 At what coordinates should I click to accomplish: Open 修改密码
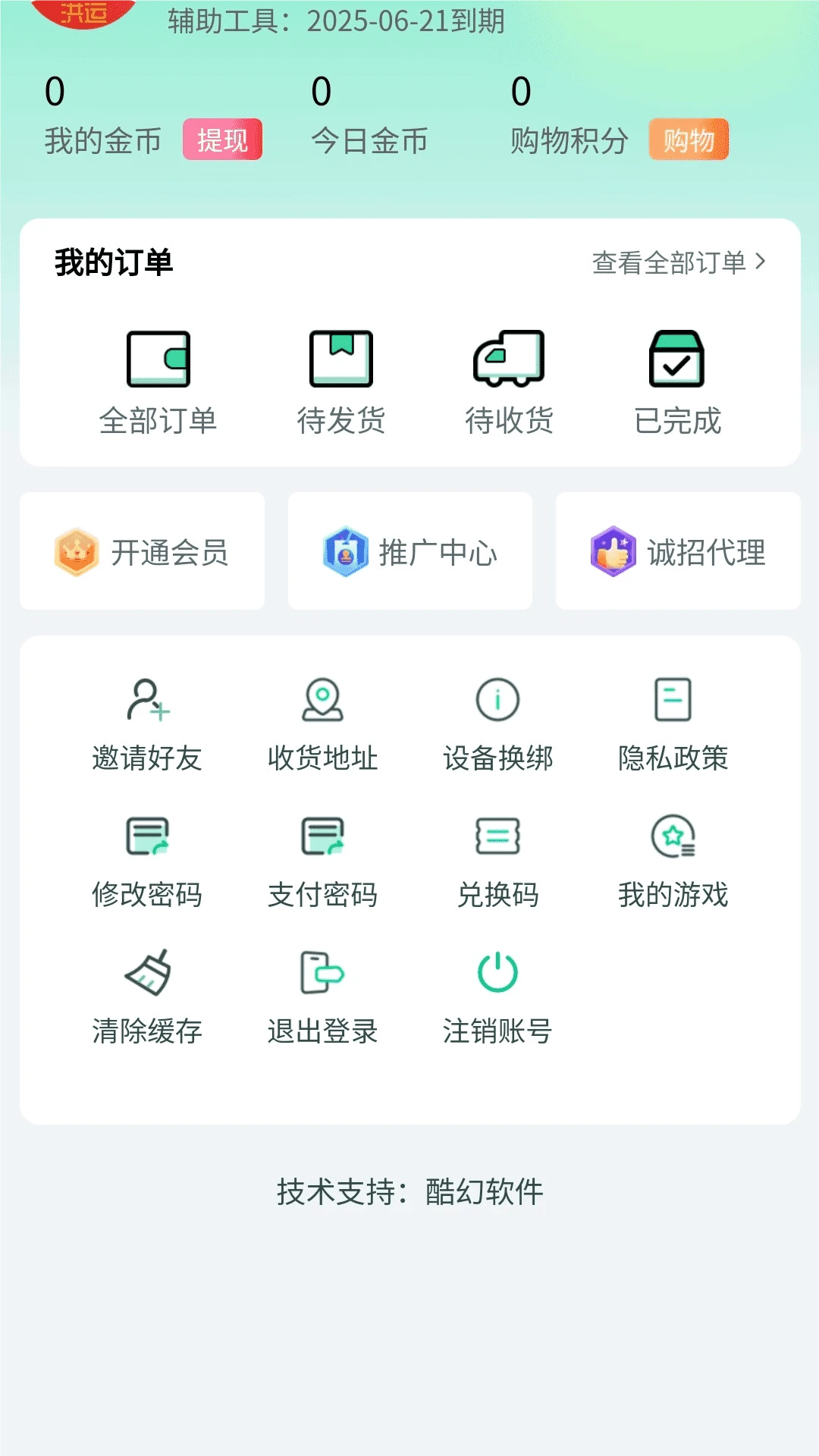pyautogui.click(x=147, y=861)
